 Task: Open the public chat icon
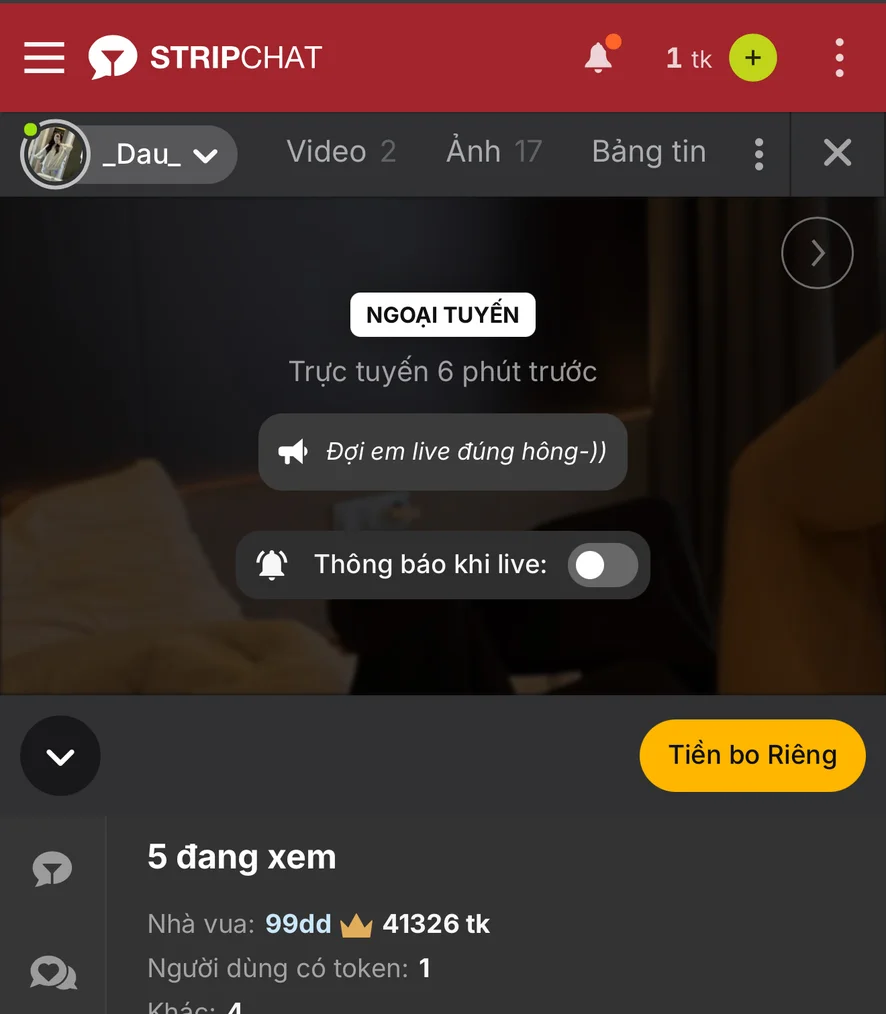coord(52,868)
